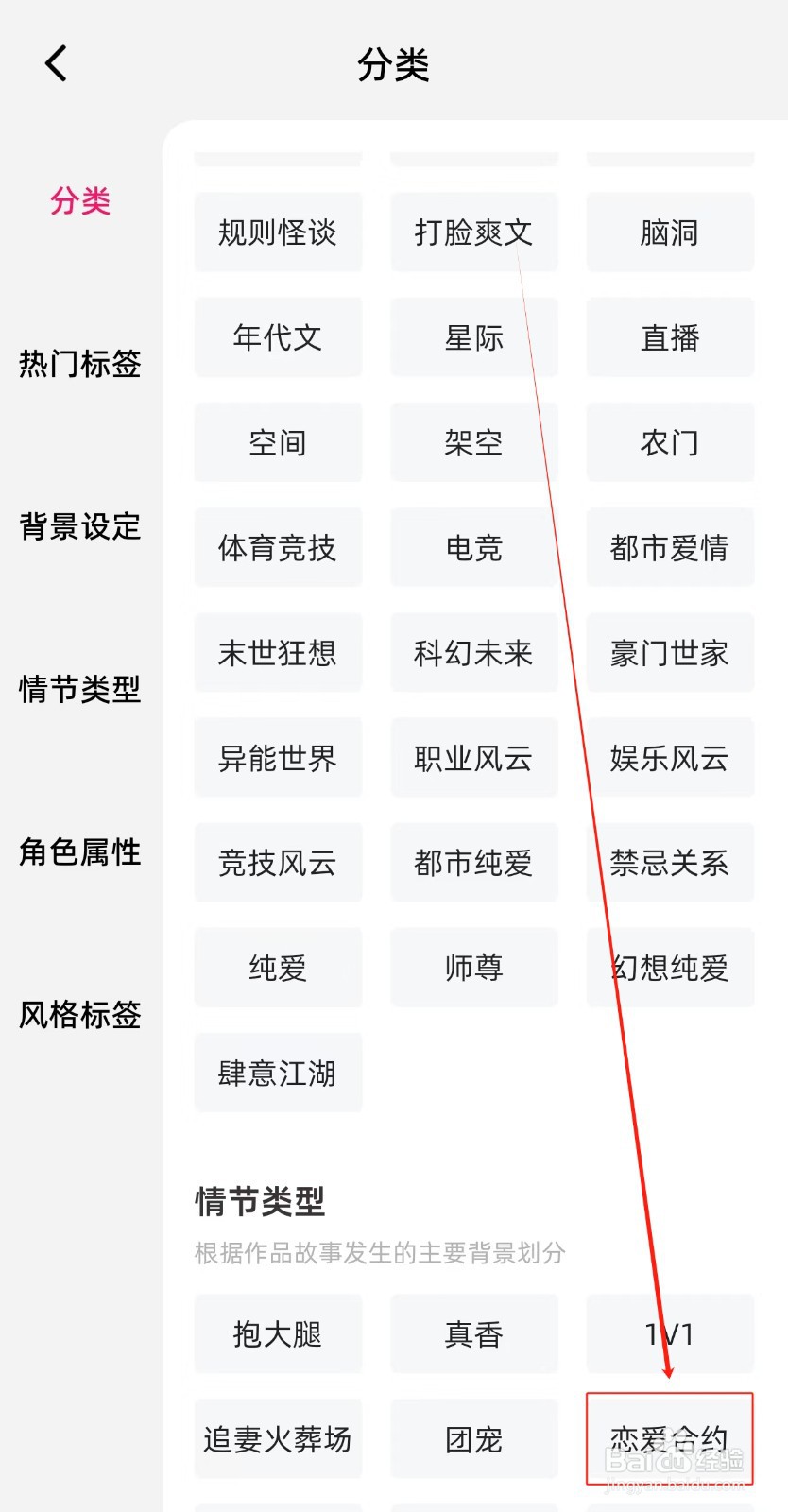Image resolution: width=788 pixels, height=1512 pixels.
Task: Switch to 热门标签 in the sidebar
Action: (x=80, y=365)
